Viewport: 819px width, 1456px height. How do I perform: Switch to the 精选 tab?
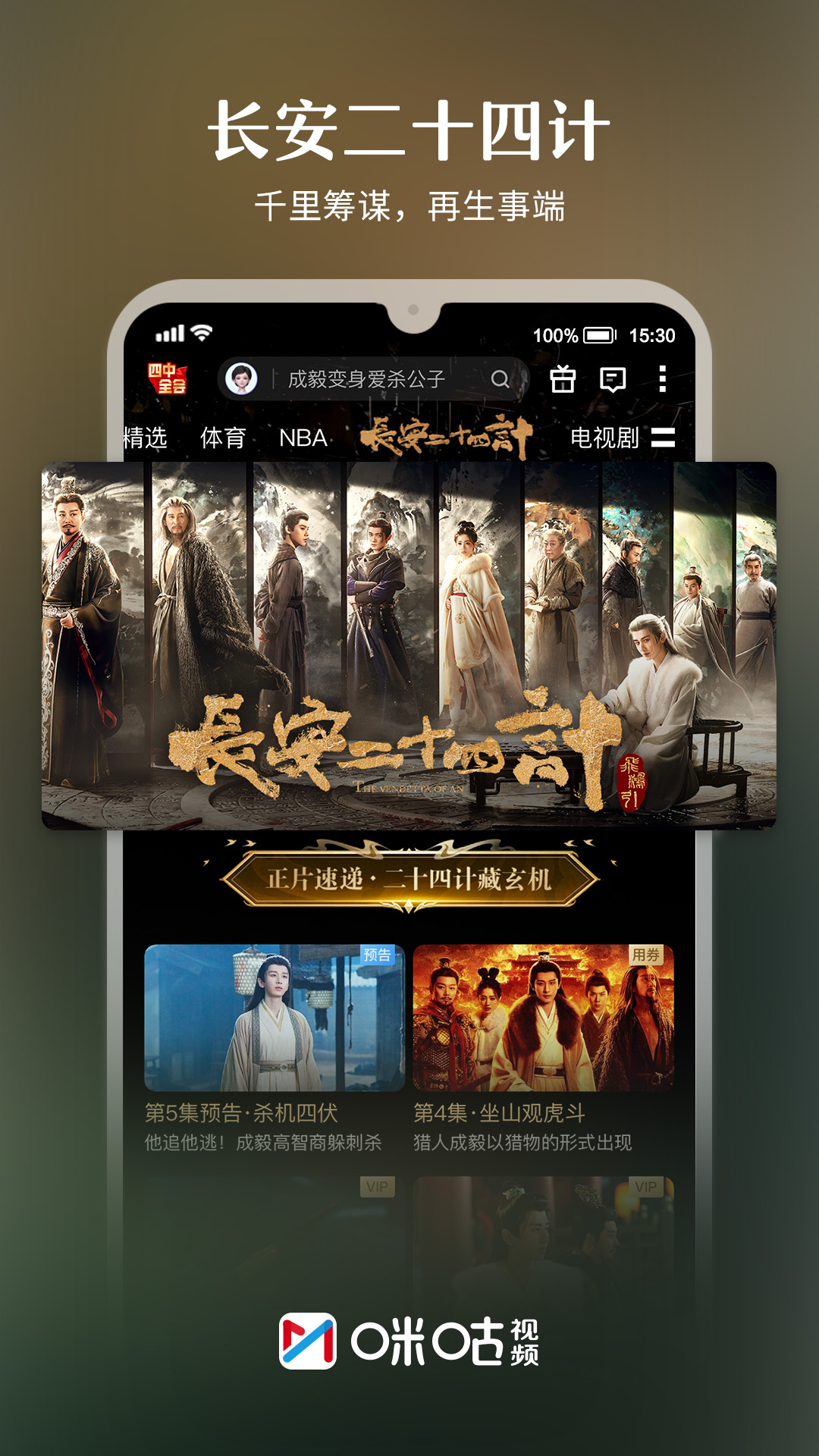pos(144,438)
